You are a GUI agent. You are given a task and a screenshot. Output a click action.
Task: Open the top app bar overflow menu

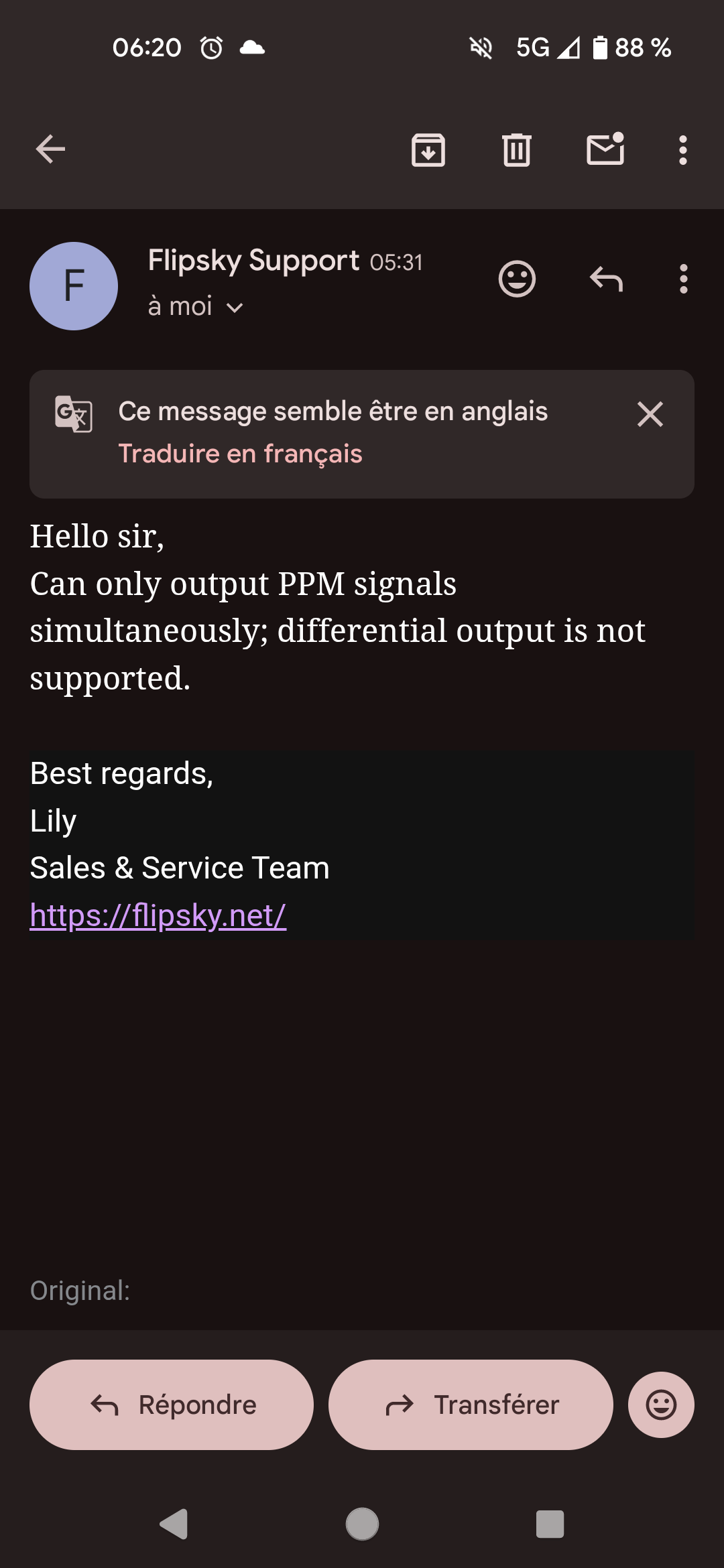pyautogui.click(x=682, y=150)
